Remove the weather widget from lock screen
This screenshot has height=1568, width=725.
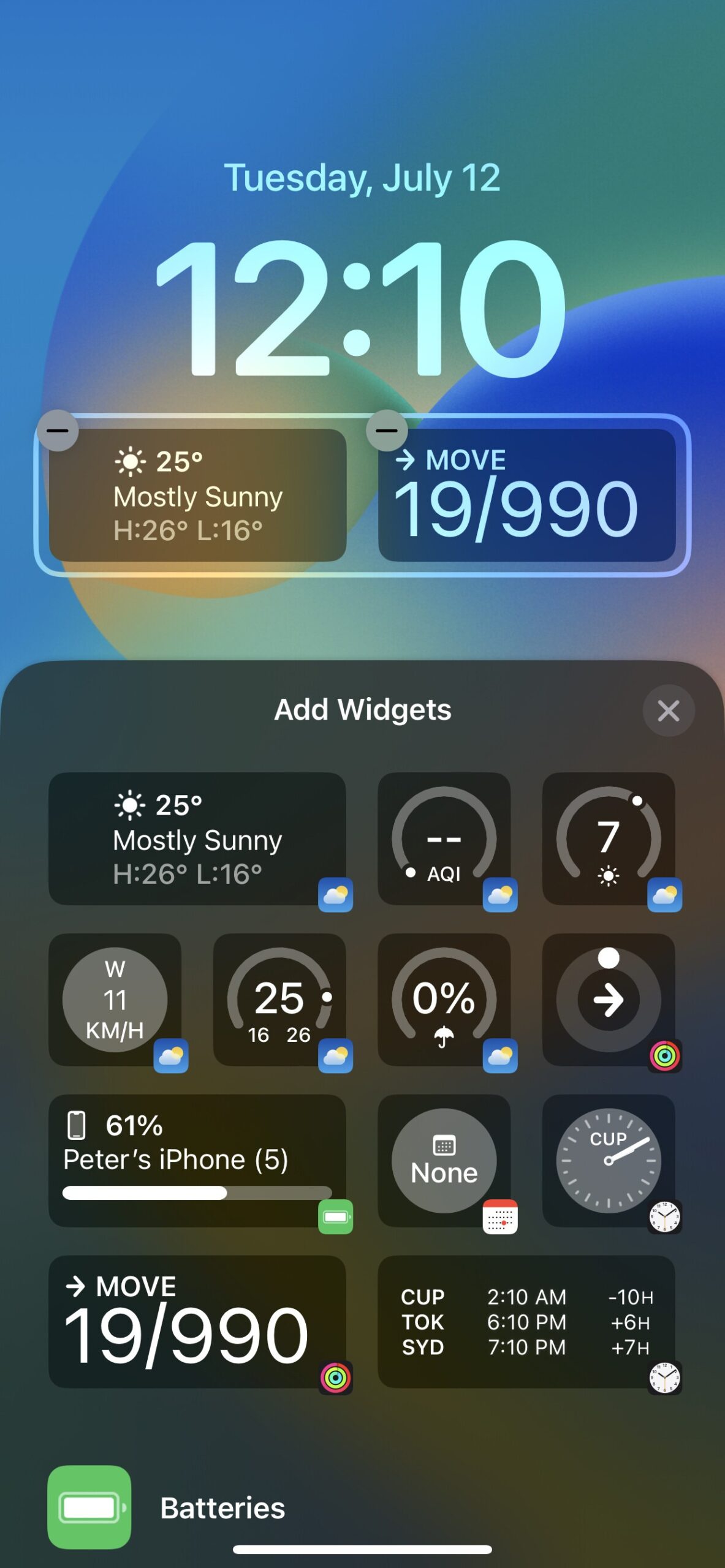58,431
